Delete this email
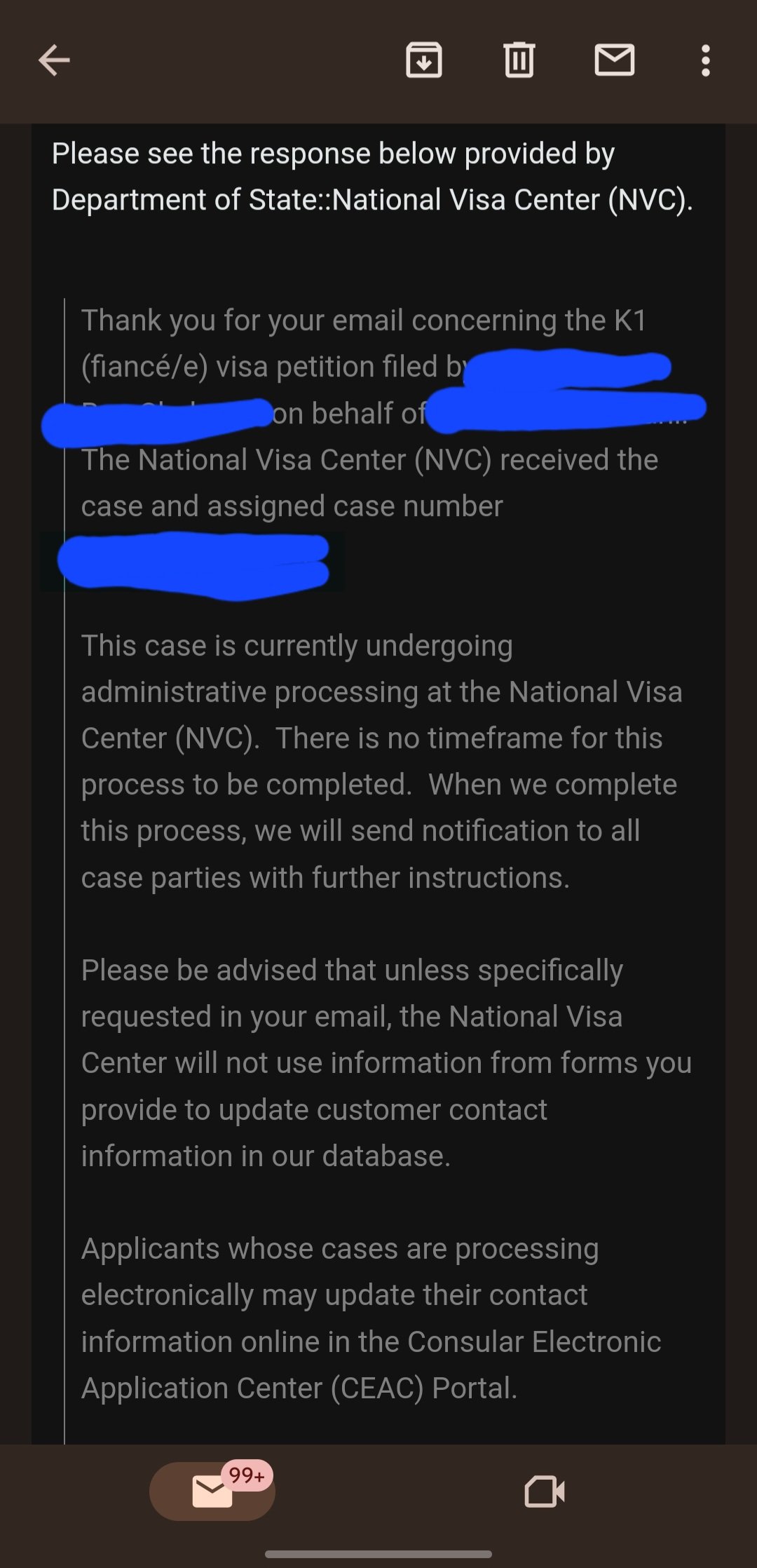 [519, 60]
